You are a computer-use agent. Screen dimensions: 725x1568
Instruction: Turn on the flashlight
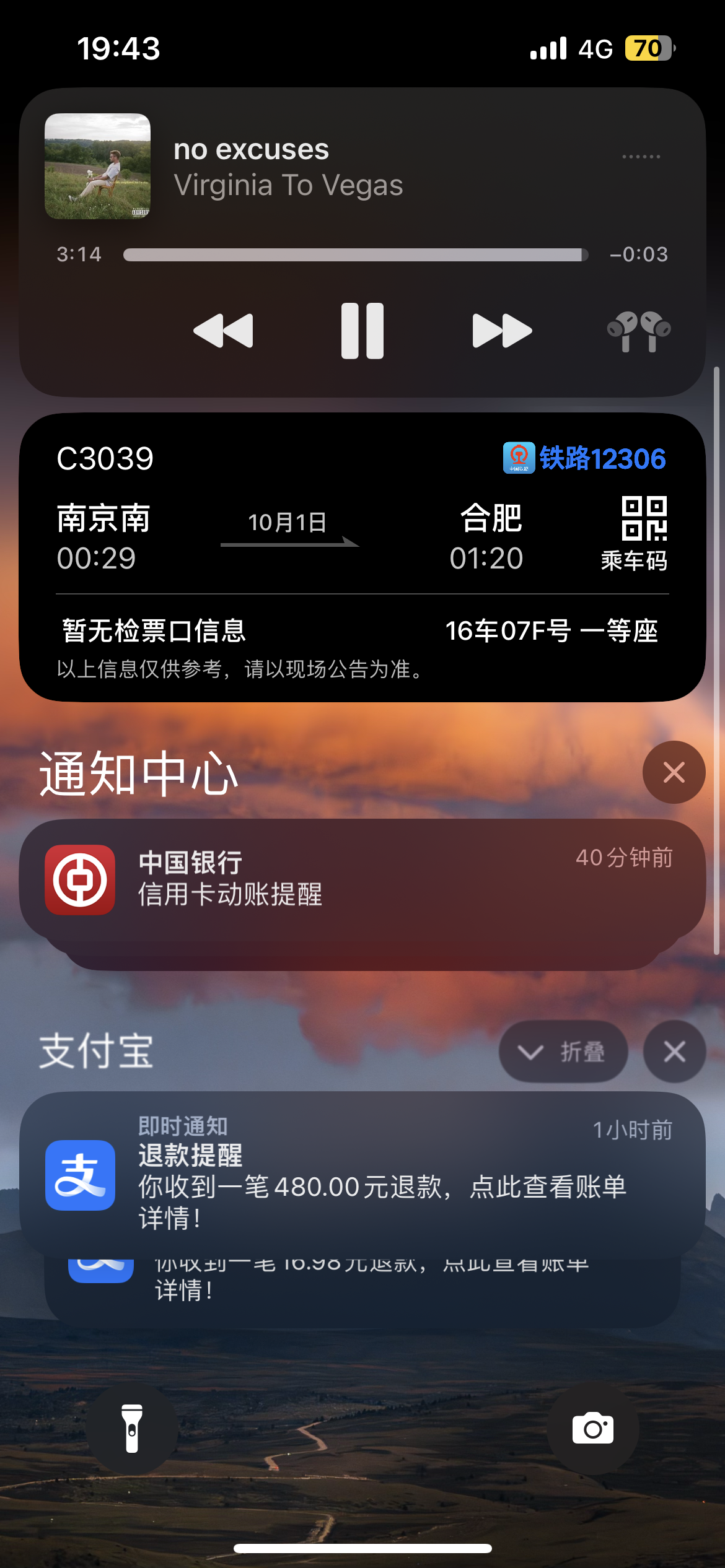[132, 1429]
